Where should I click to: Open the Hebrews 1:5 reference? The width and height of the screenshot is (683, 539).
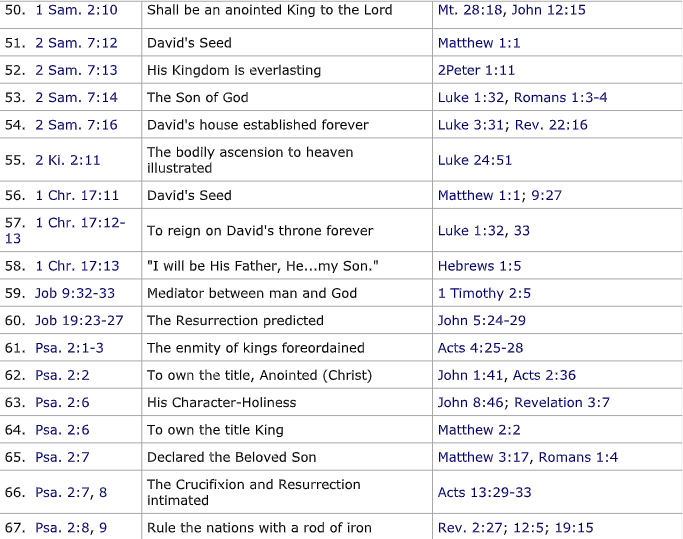pyautogui.click(x=479, y=266)
